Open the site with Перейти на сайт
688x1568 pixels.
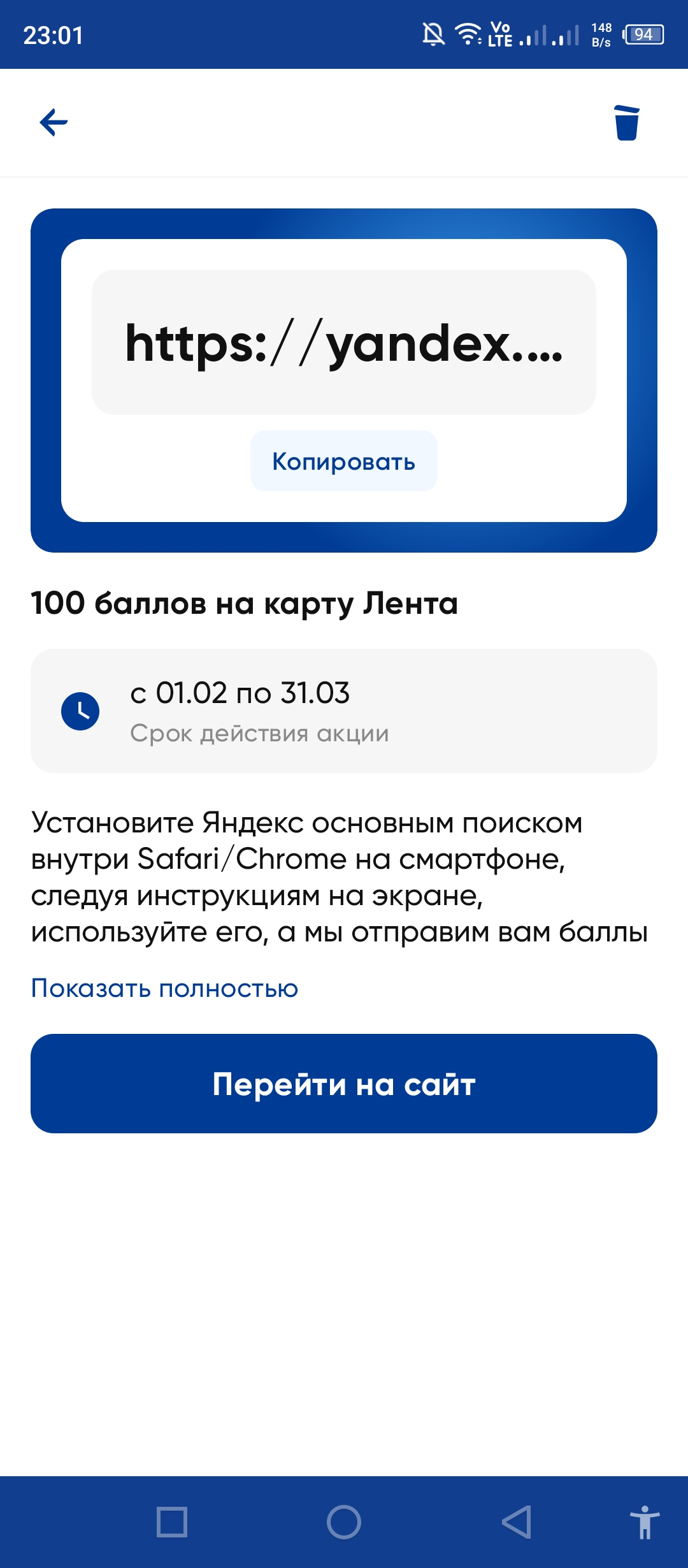point(344,1084)
